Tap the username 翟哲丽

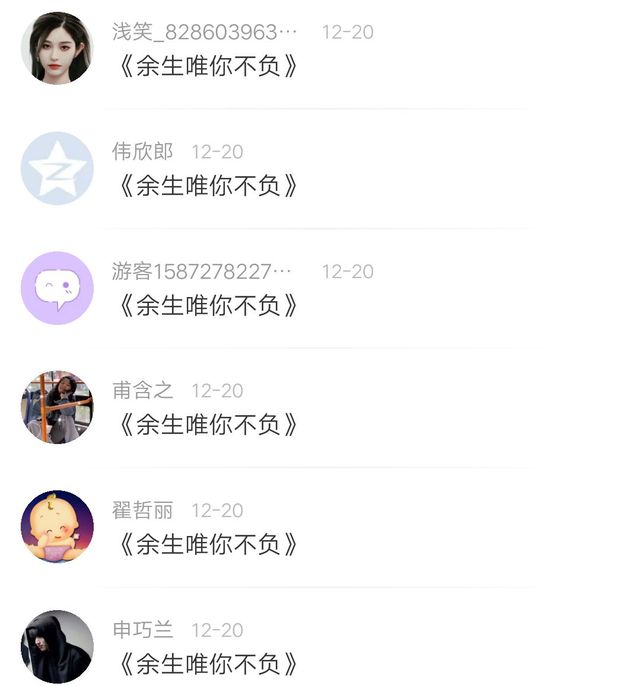point(142,511)
